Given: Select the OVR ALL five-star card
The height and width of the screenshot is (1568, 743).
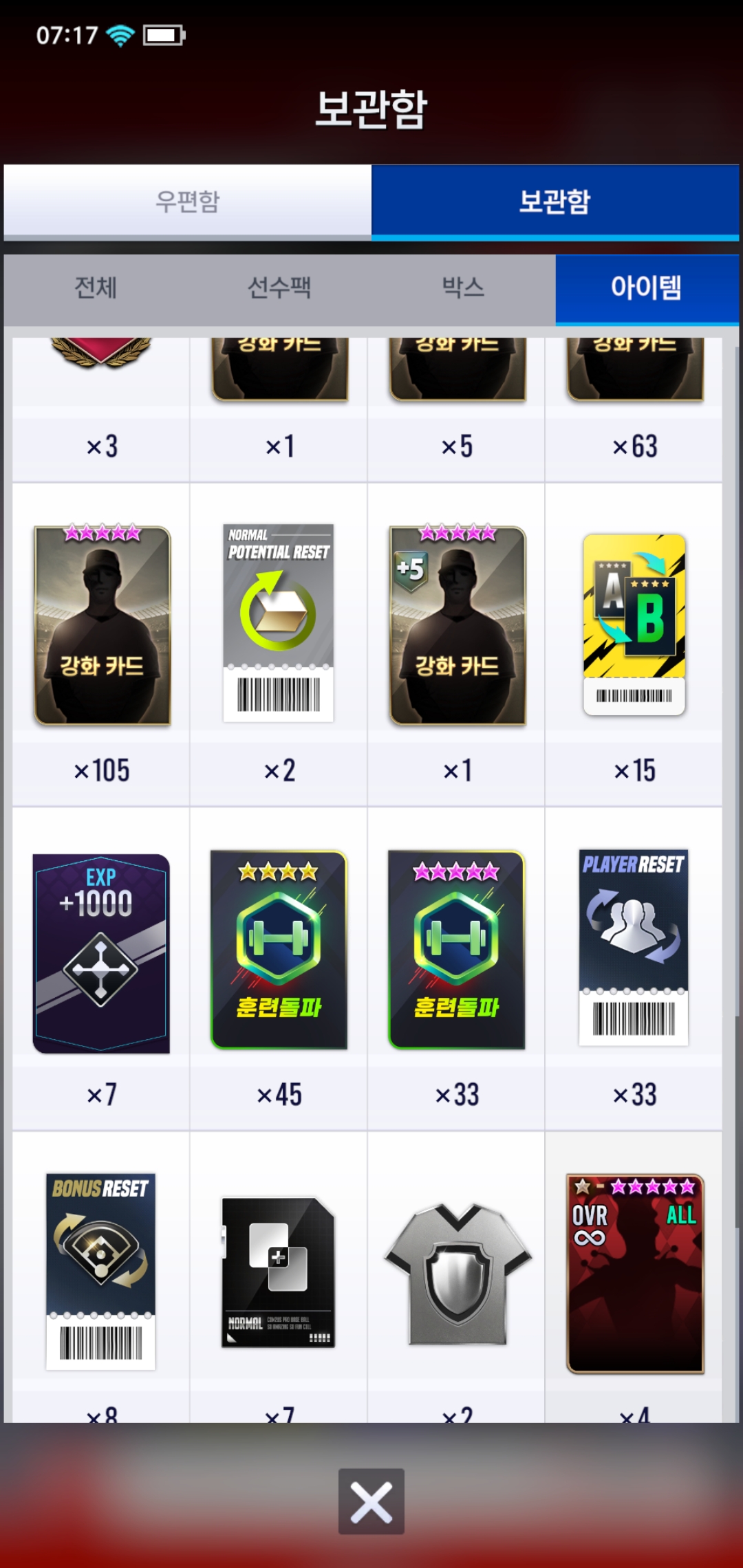Looking at the screenshot, I should [634, 1273].
